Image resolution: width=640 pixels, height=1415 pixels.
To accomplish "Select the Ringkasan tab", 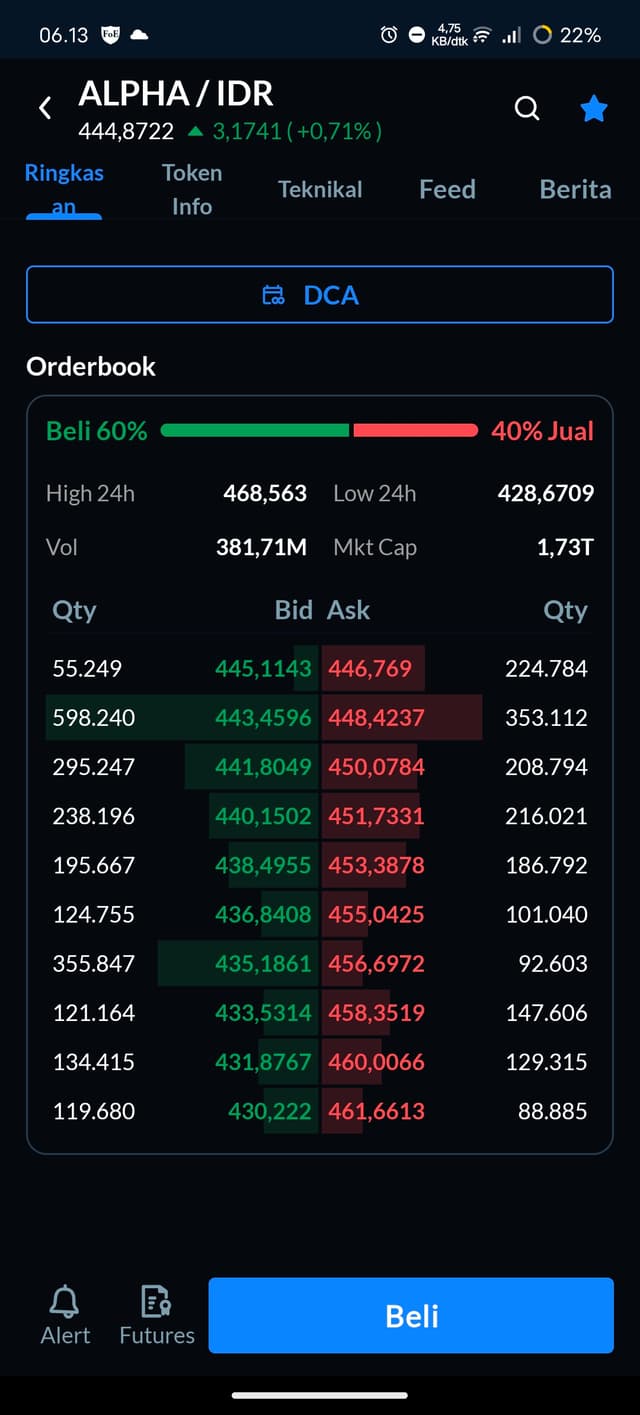I will coord(64,189).
